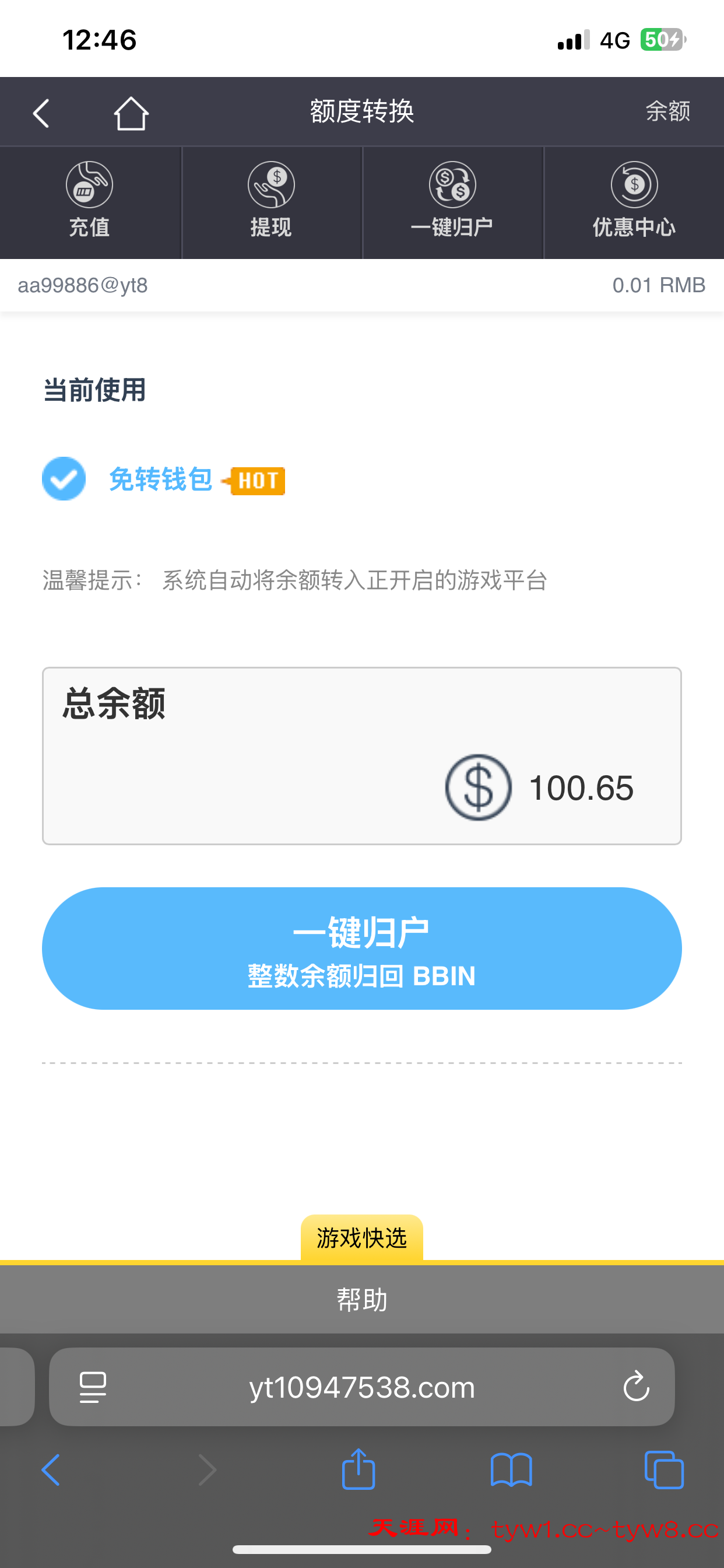Expand the 游戏快选 panel
The height and width of the screenshot is (1568, 724).
(361, 1237)
